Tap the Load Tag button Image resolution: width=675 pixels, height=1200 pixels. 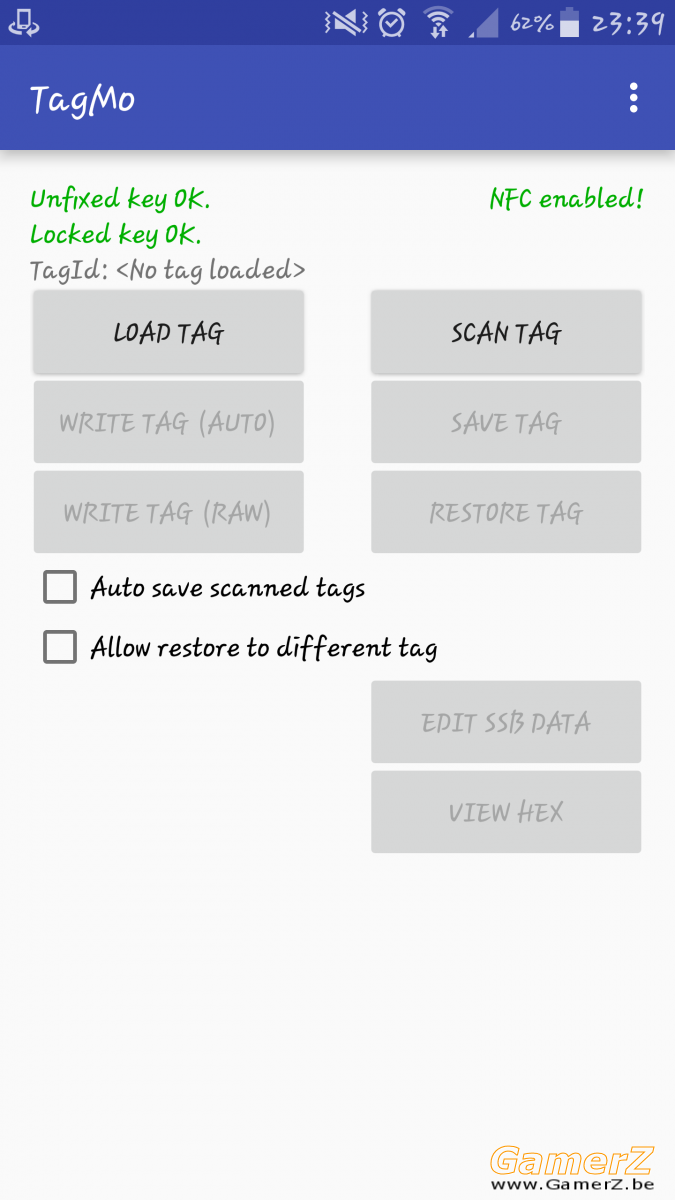pyautogui.click(x=169, y=332)
